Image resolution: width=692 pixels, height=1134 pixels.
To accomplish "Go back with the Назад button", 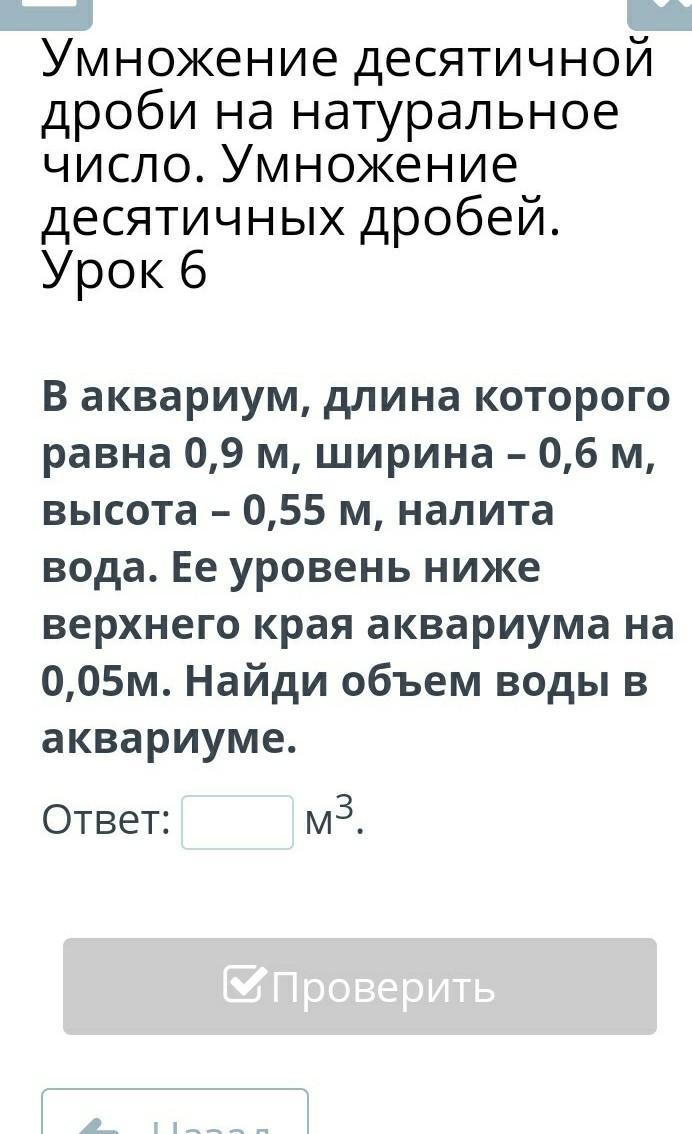I will pos(175,1111).
